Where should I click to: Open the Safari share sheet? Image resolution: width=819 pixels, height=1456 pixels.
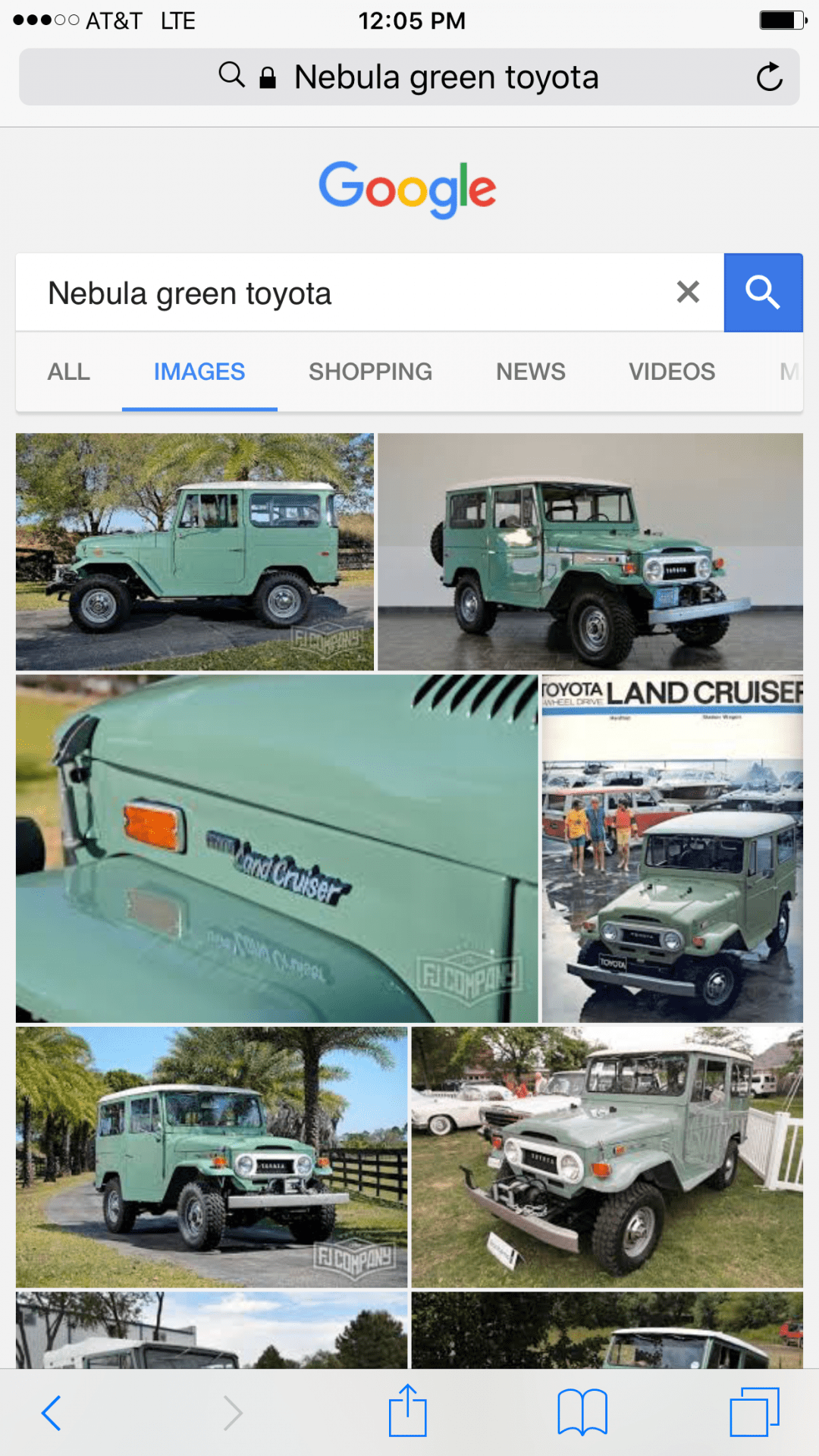click(408, 1410)
